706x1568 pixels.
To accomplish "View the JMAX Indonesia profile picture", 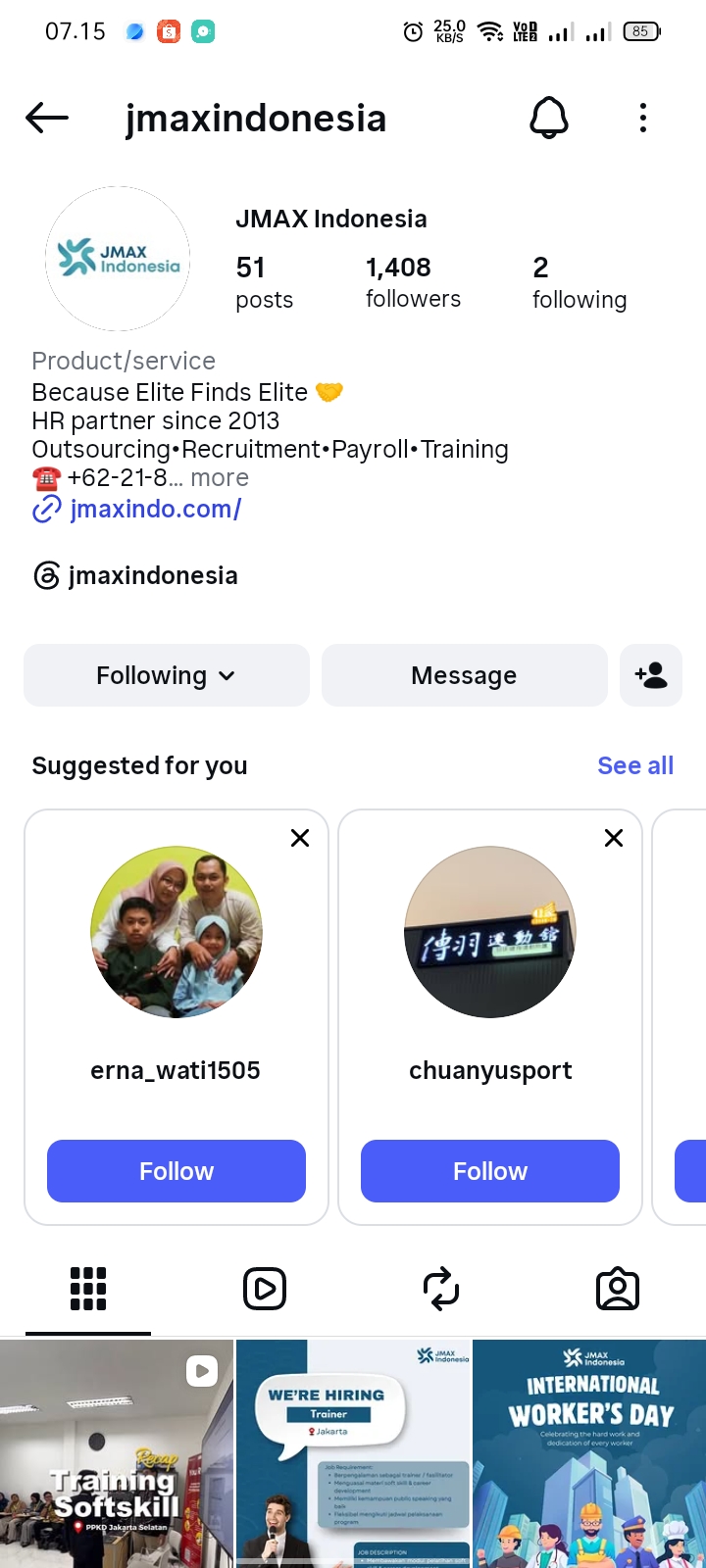I will (x=118, y=259).
